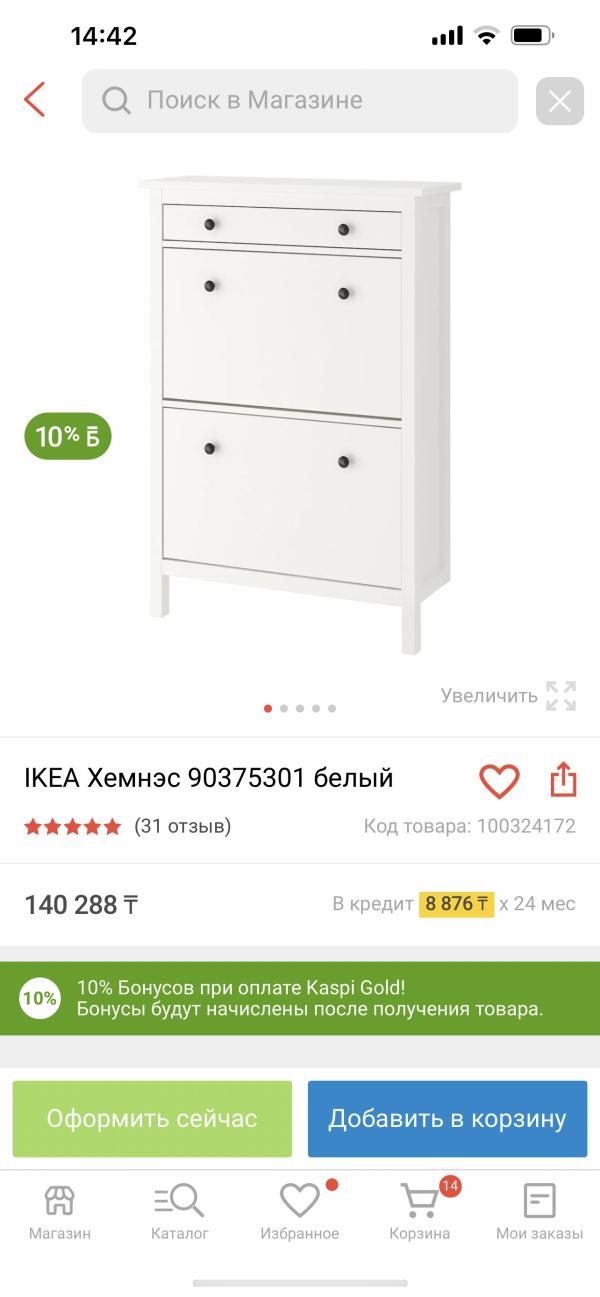Tap the 10% Kaspi Gold bonus banner
This screenshot has width=600, height=1297.
(x=300, y=998)
